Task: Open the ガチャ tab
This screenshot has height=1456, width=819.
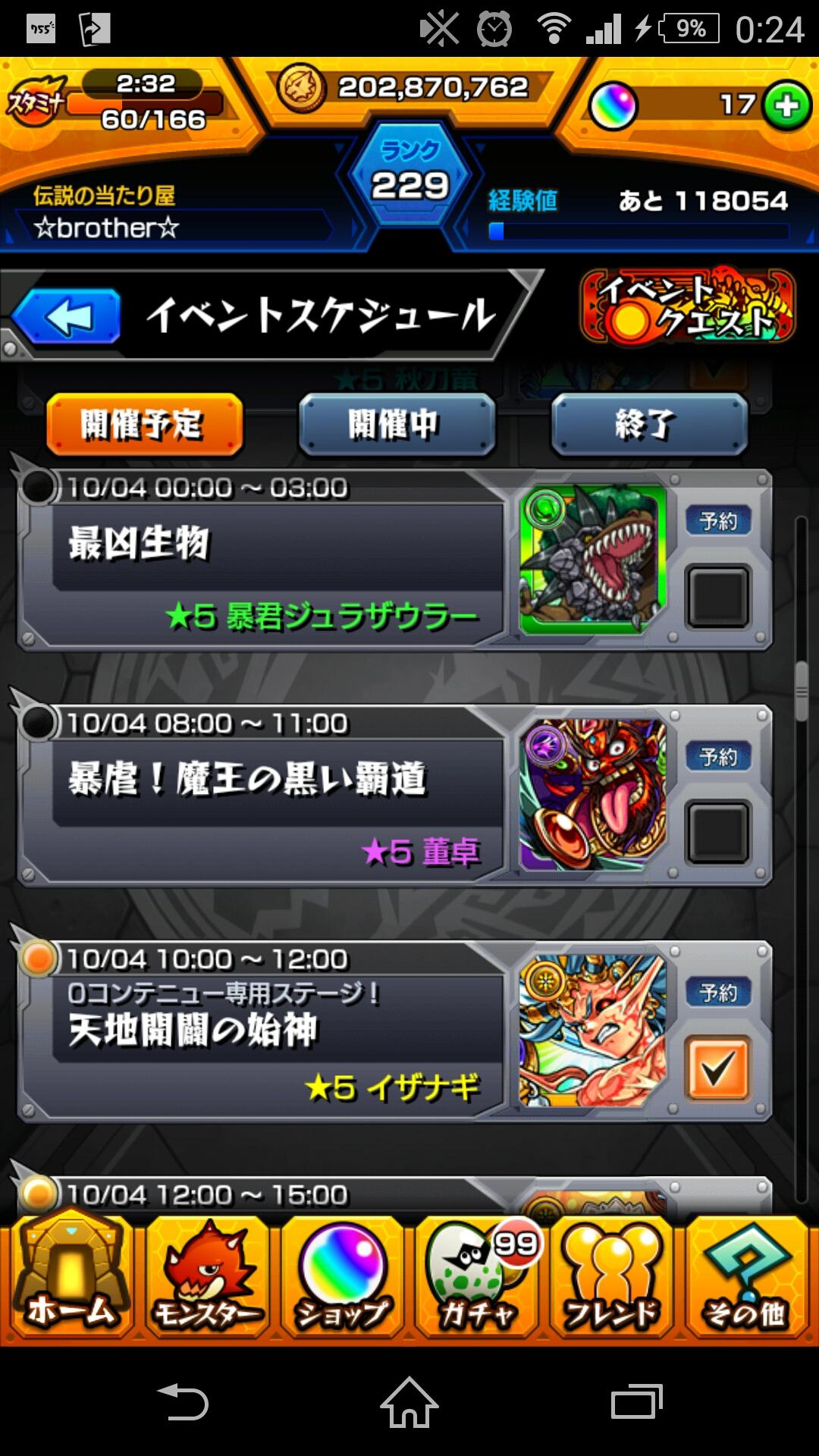Action: (x=478, y=1278)
